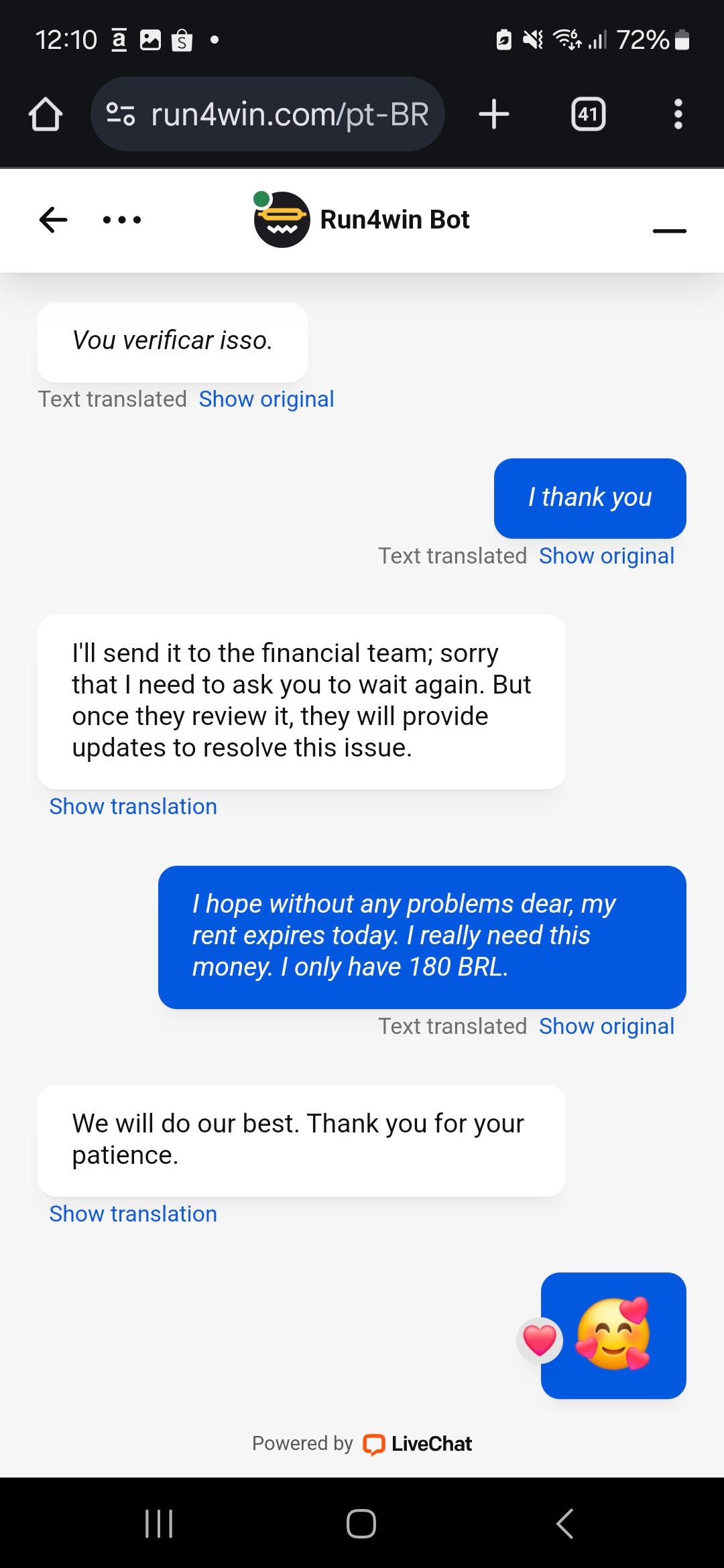Open the LiveChat powered-by link
The image size is (724, 1568).
pos(417,1444)
